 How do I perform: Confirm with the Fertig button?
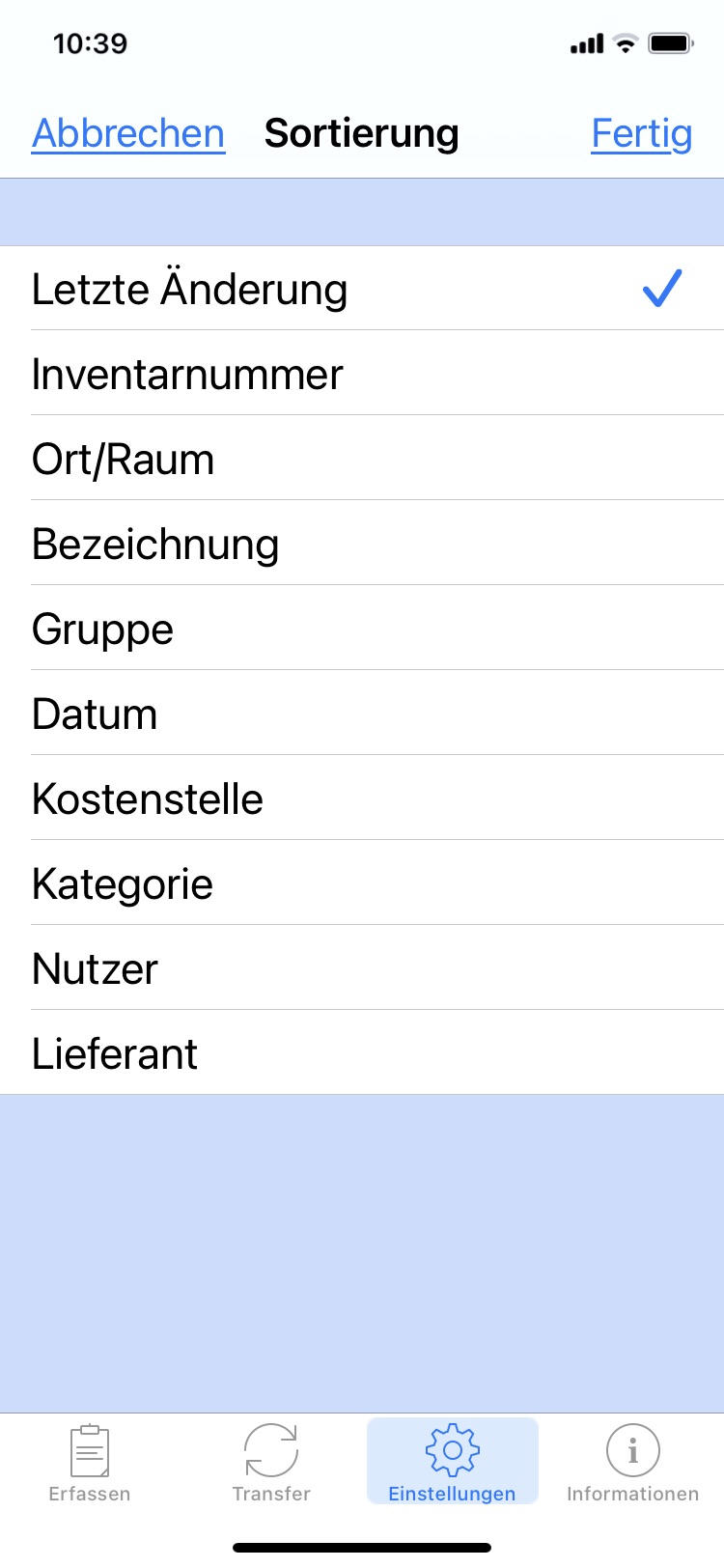pyautogui.click(x=642, y=133)
